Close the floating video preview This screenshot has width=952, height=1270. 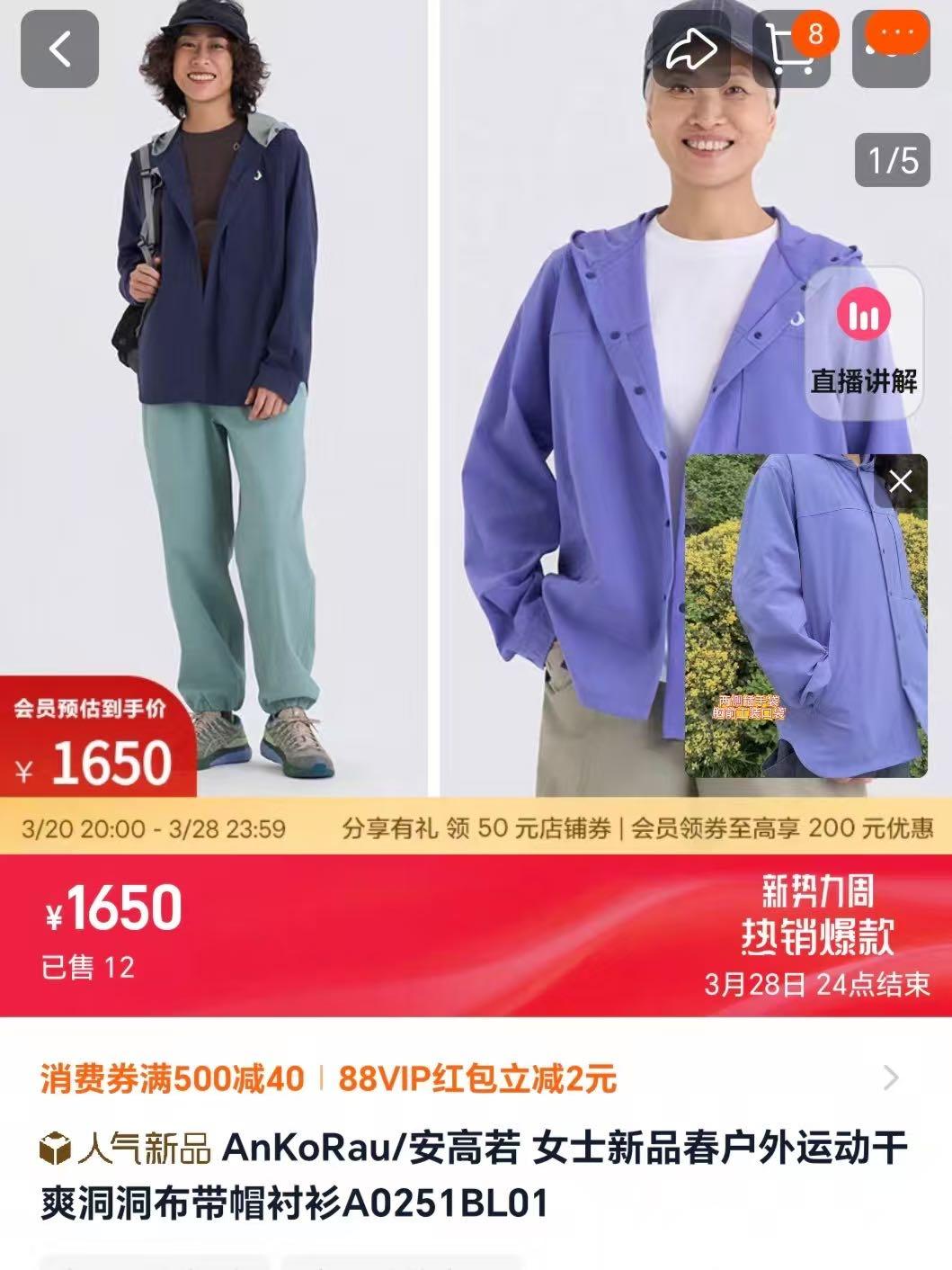(x=900, y=481)
